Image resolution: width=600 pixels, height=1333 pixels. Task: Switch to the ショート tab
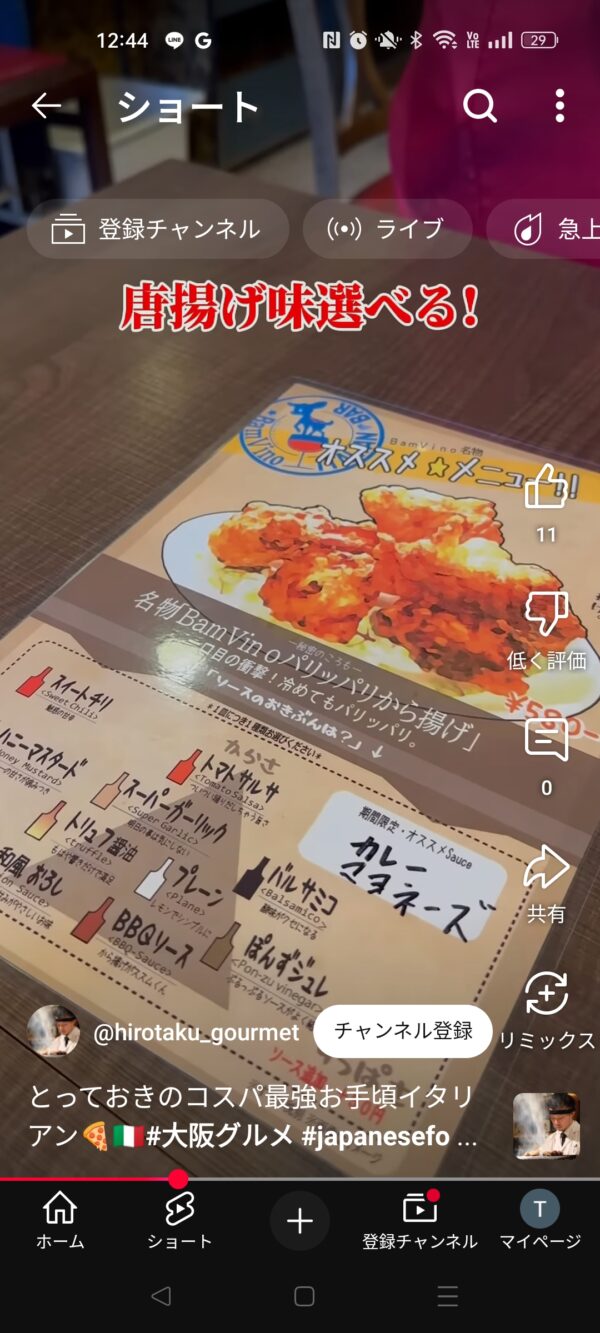coord(180,1219)
